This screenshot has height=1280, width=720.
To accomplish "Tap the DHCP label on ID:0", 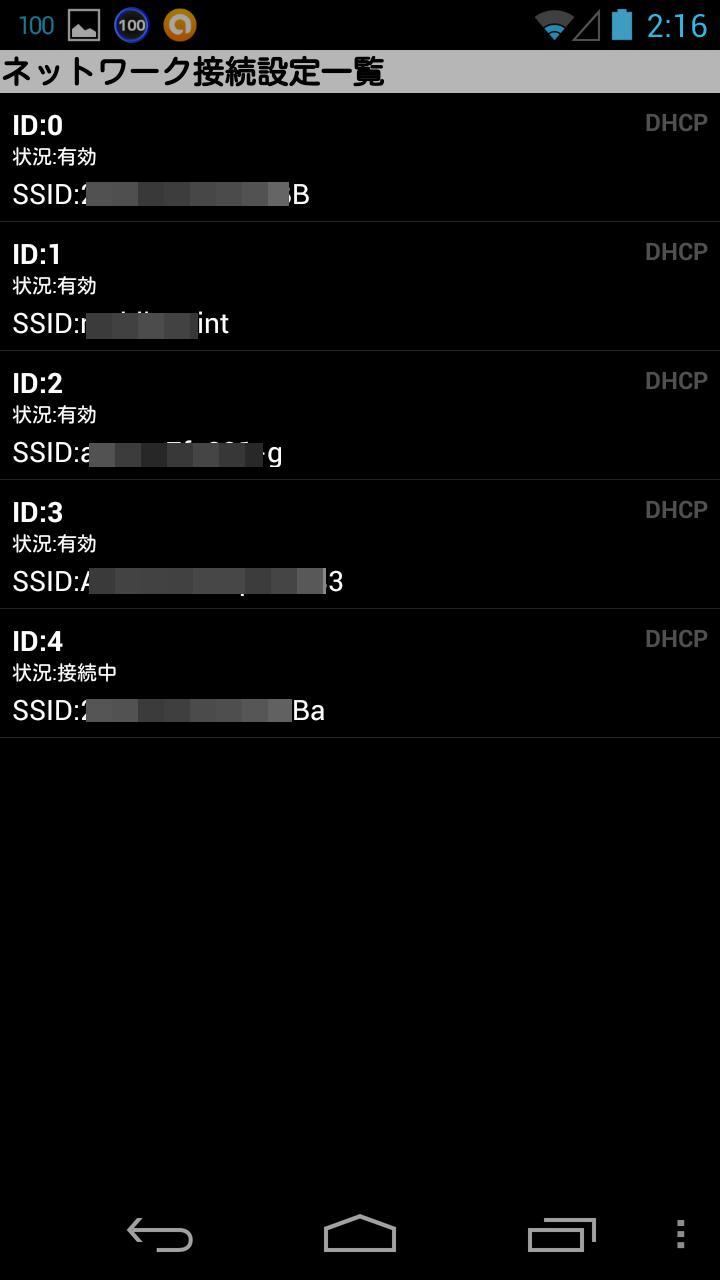I will point(676,123).
